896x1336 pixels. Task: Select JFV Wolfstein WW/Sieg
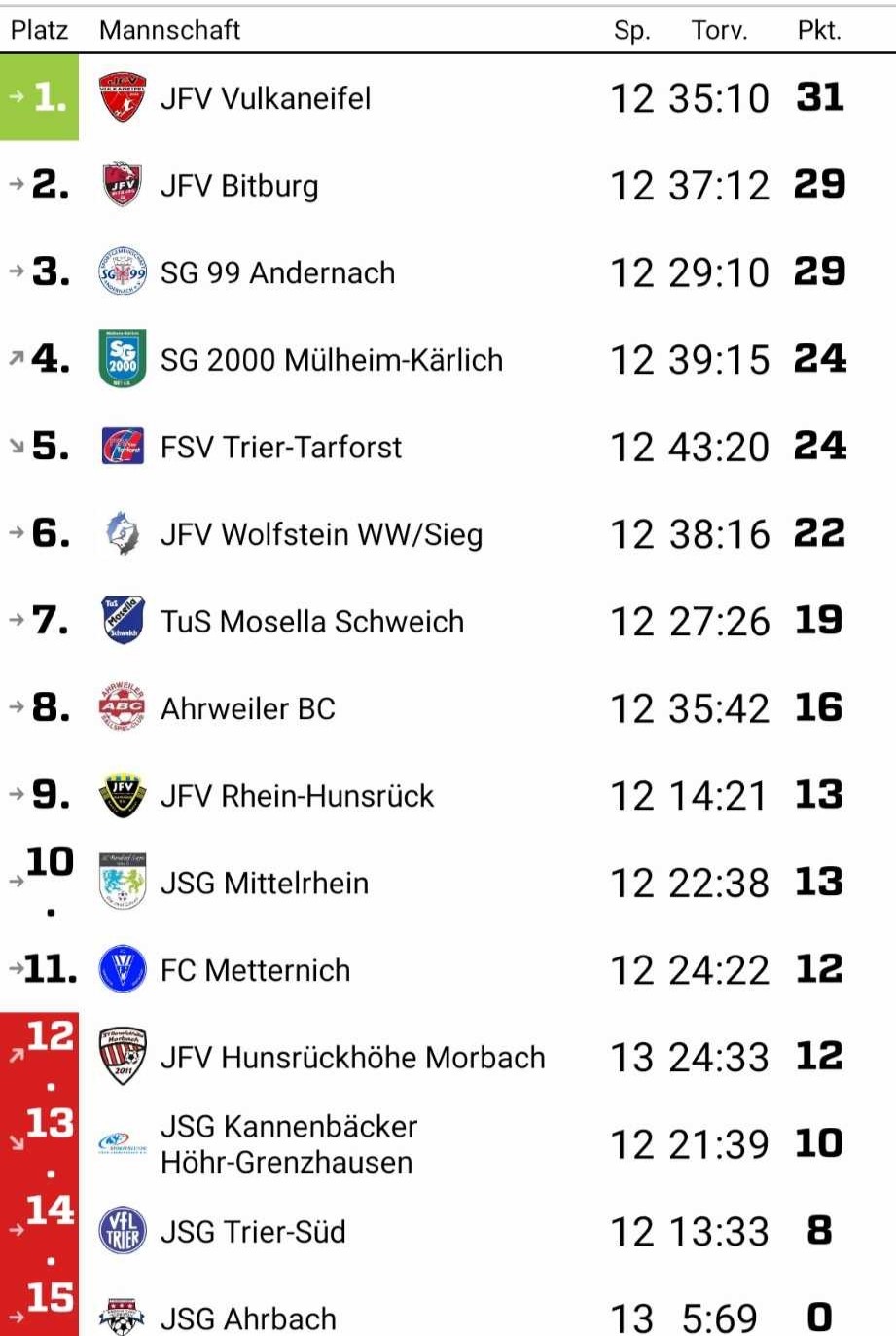[321, 534]
